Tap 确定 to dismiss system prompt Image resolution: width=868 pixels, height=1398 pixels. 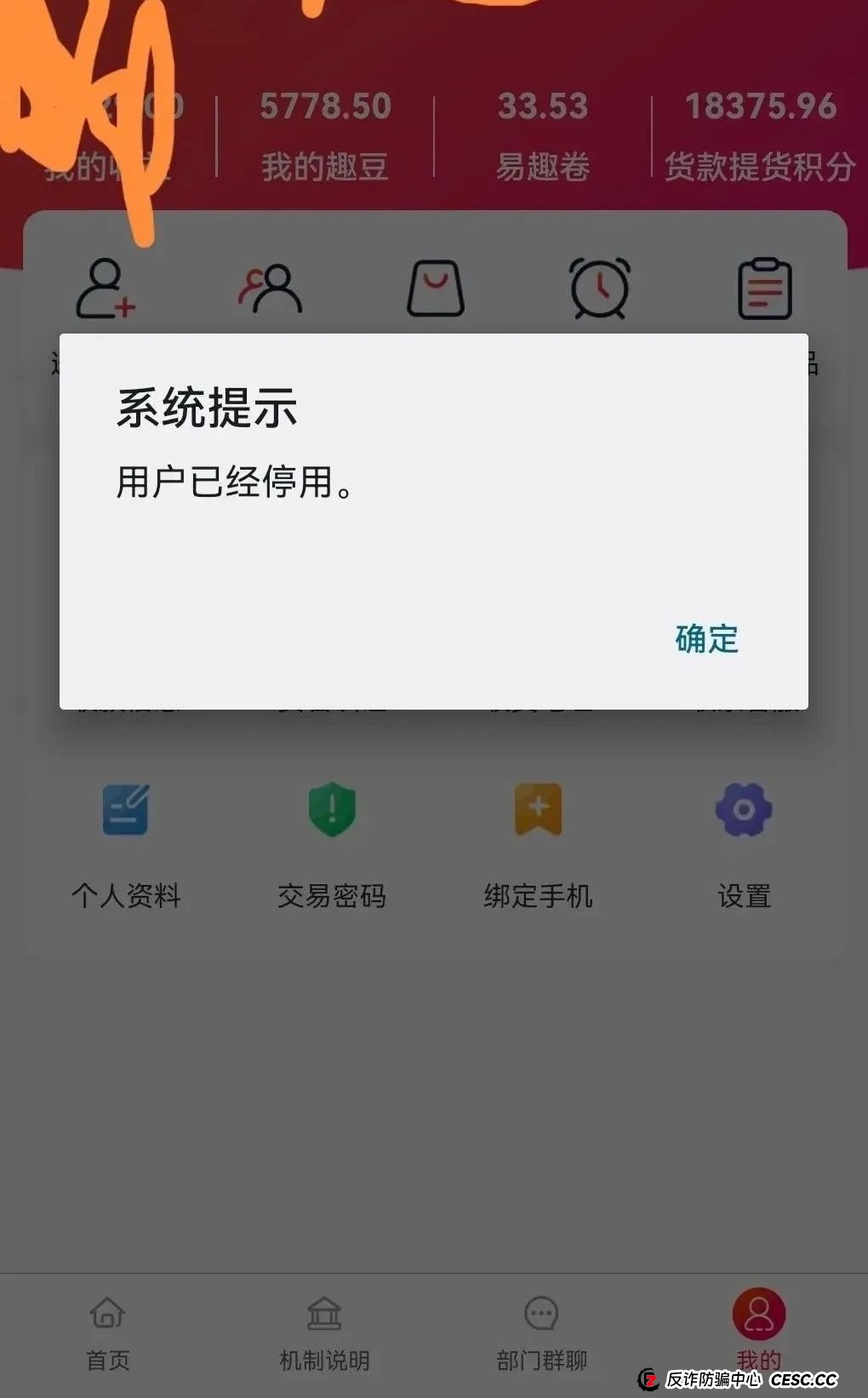tap(705, 640)
